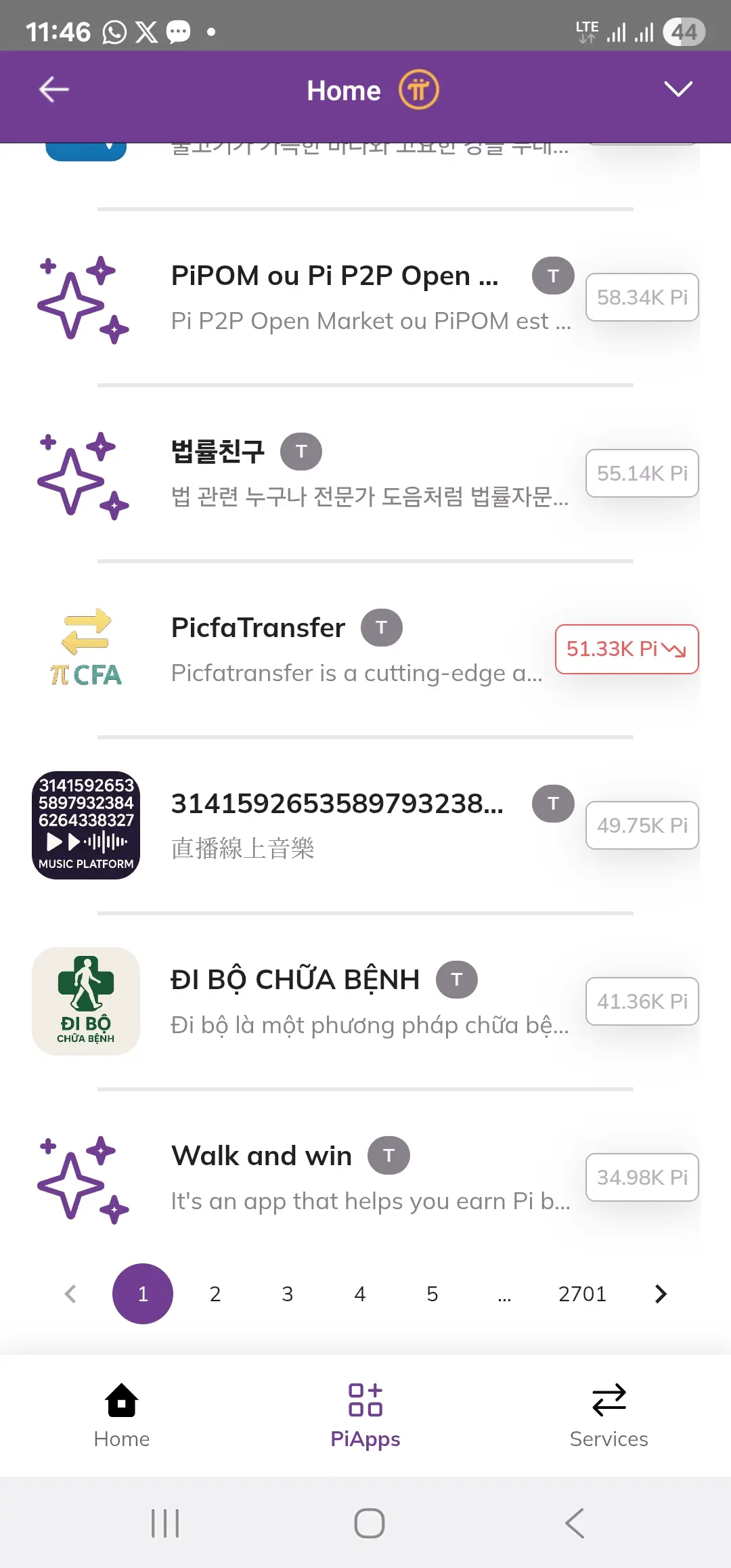This screenshot has width=731, height=1568.
Task: Open the Walk and win app
Action: click(365, 1177)
